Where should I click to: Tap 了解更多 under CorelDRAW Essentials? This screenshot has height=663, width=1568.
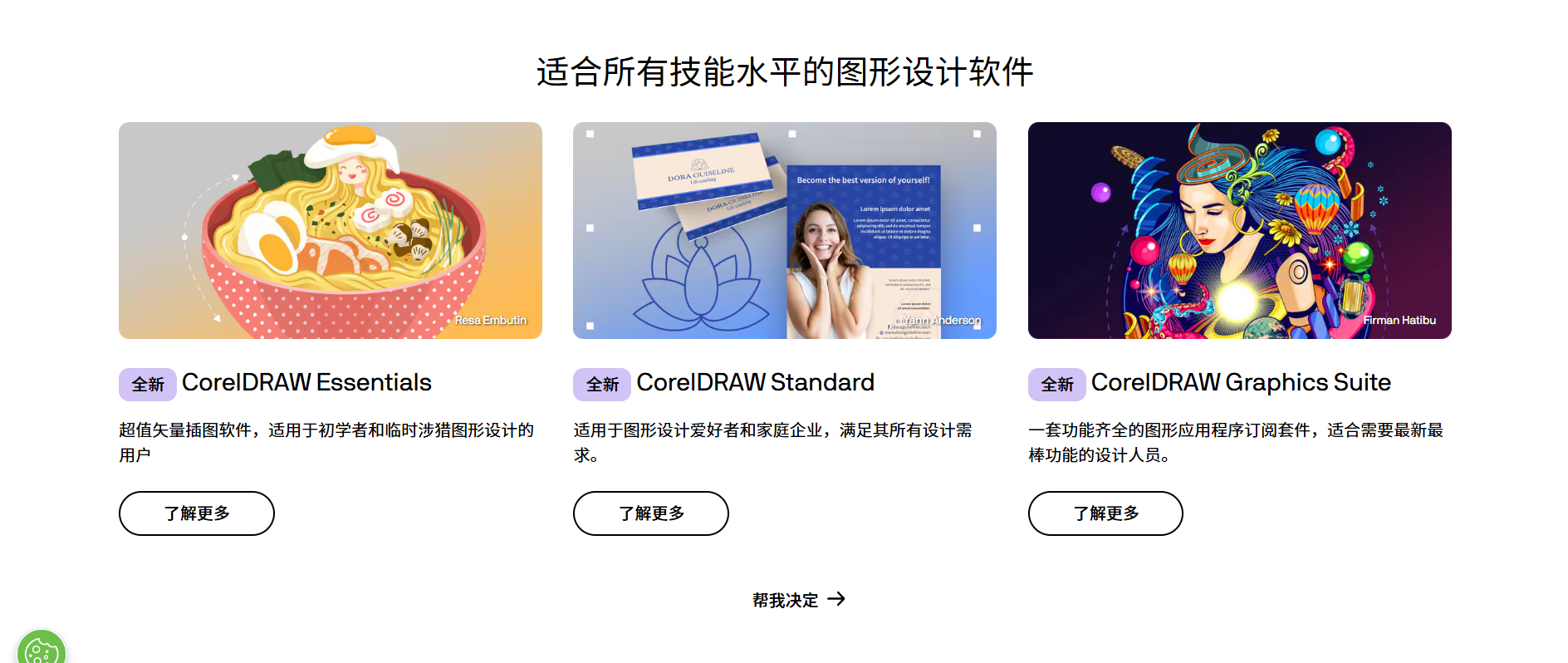[x=197, y=513]
